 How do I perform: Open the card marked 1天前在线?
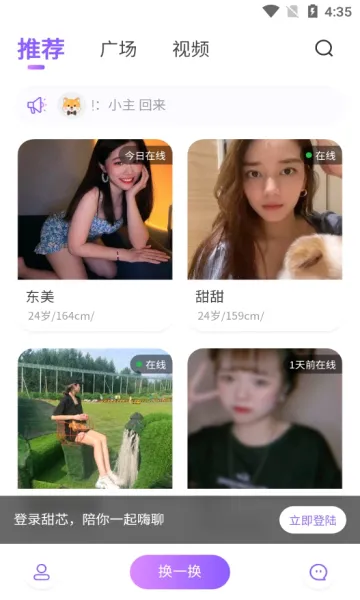coord(265,418)
